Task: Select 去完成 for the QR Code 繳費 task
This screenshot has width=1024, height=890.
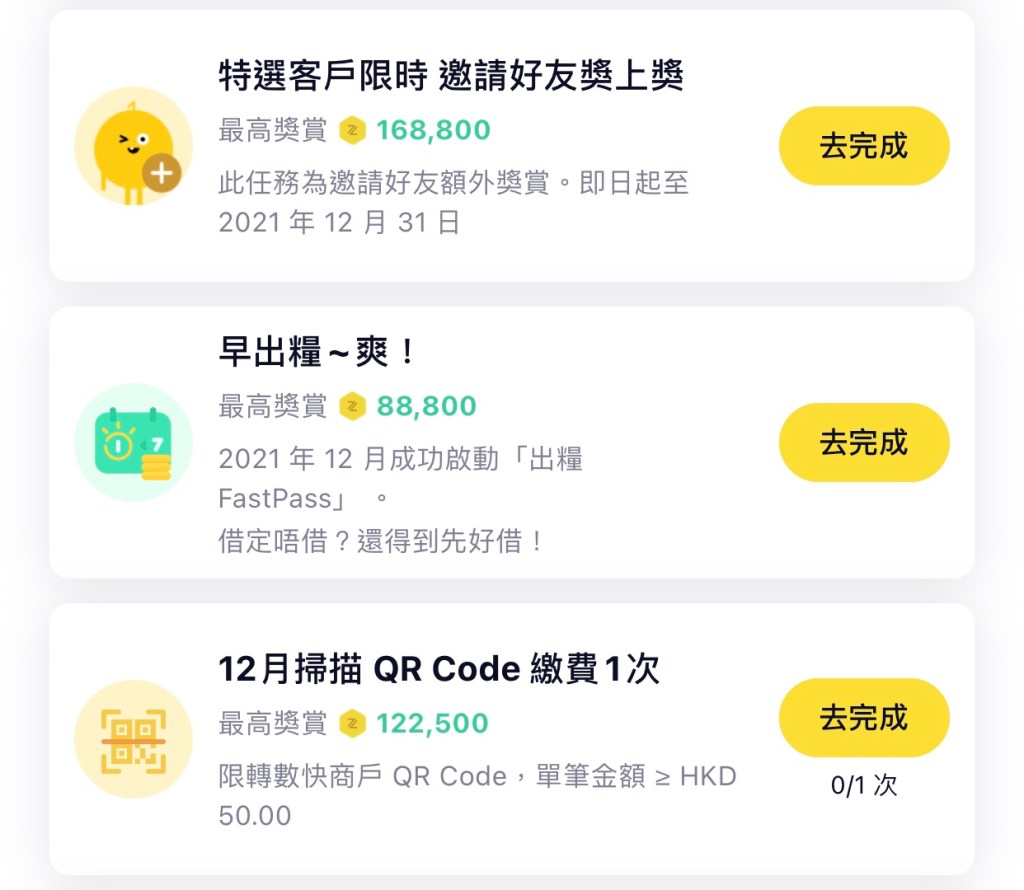Action: pos(863,718)
